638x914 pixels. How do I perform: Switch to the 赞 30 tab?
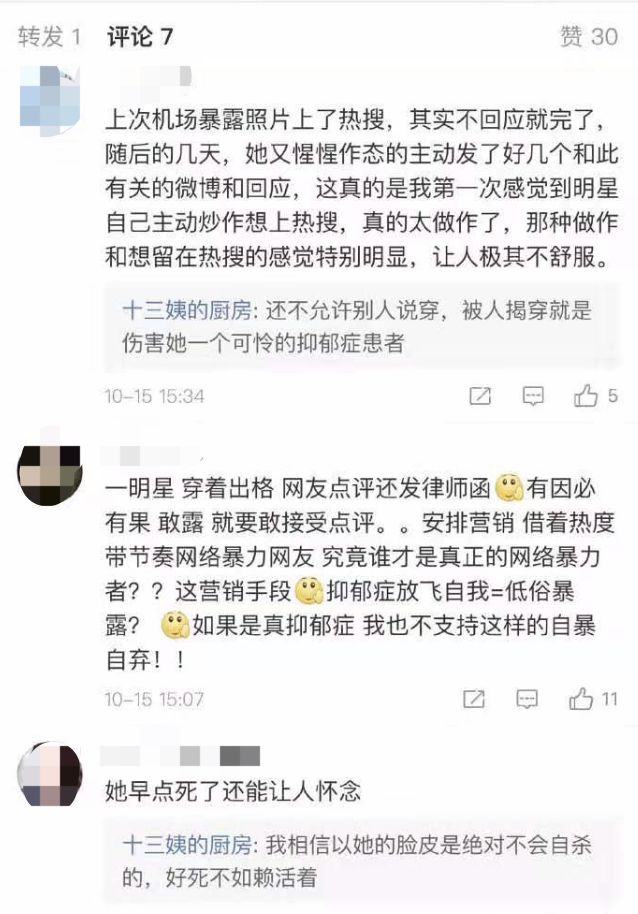589,37
